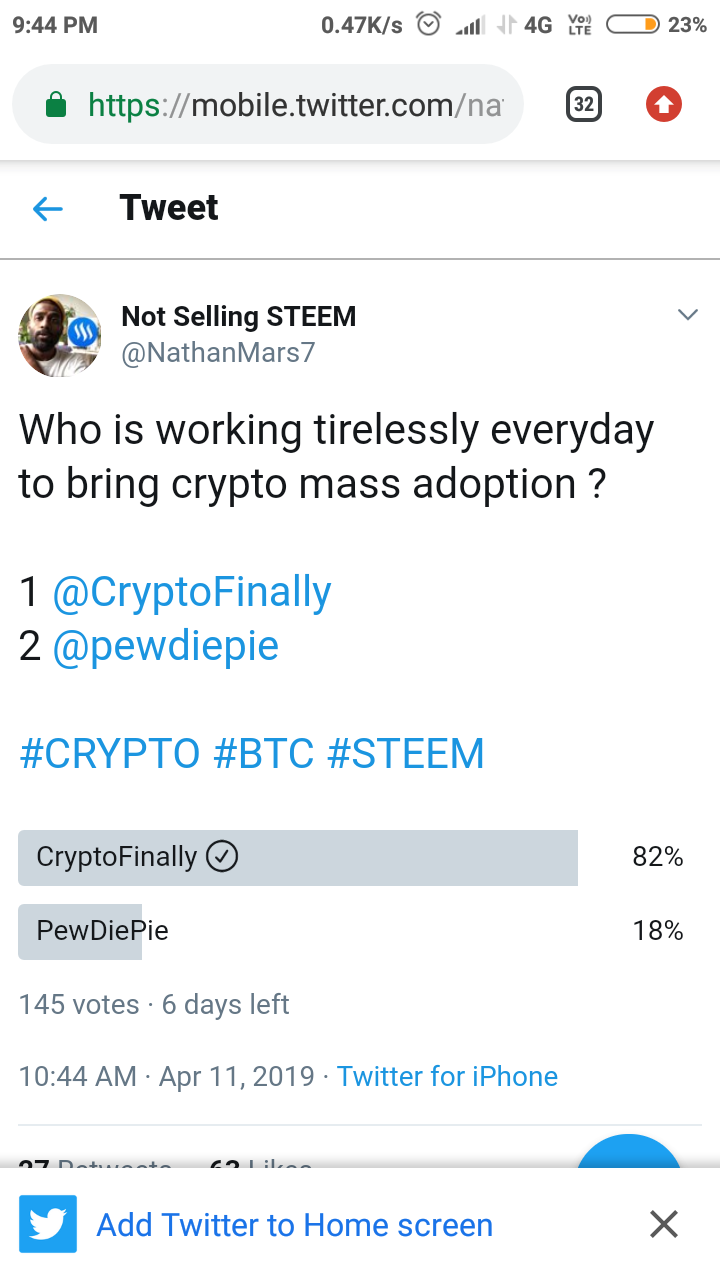The image size is (720, 1280).
Task: Add Twitter to Home screen
Action: click(x=294, y=1225)
